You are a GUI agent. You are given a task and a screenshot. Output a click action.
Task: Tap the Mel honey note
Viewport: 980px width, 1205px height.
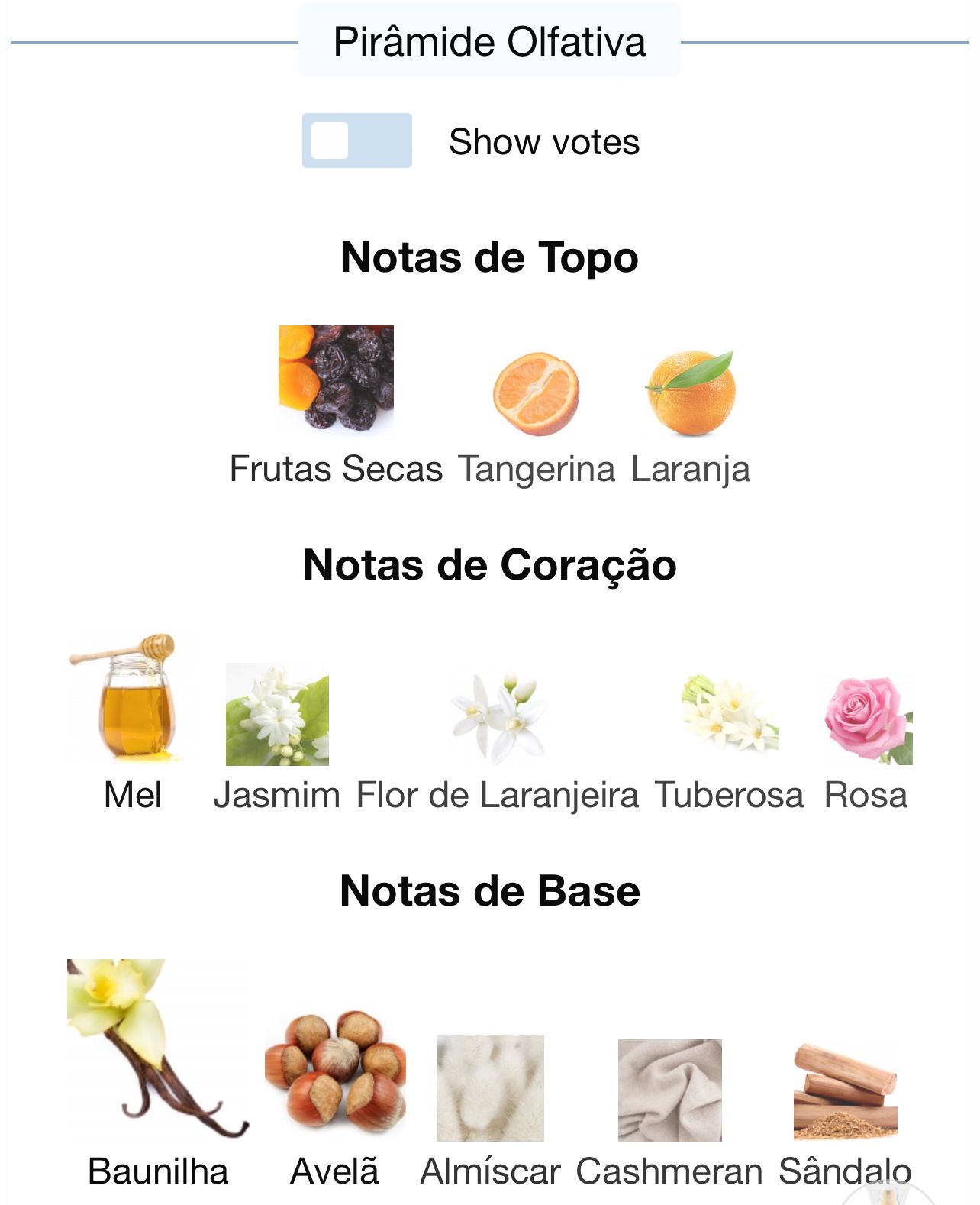tap(132, 723)
